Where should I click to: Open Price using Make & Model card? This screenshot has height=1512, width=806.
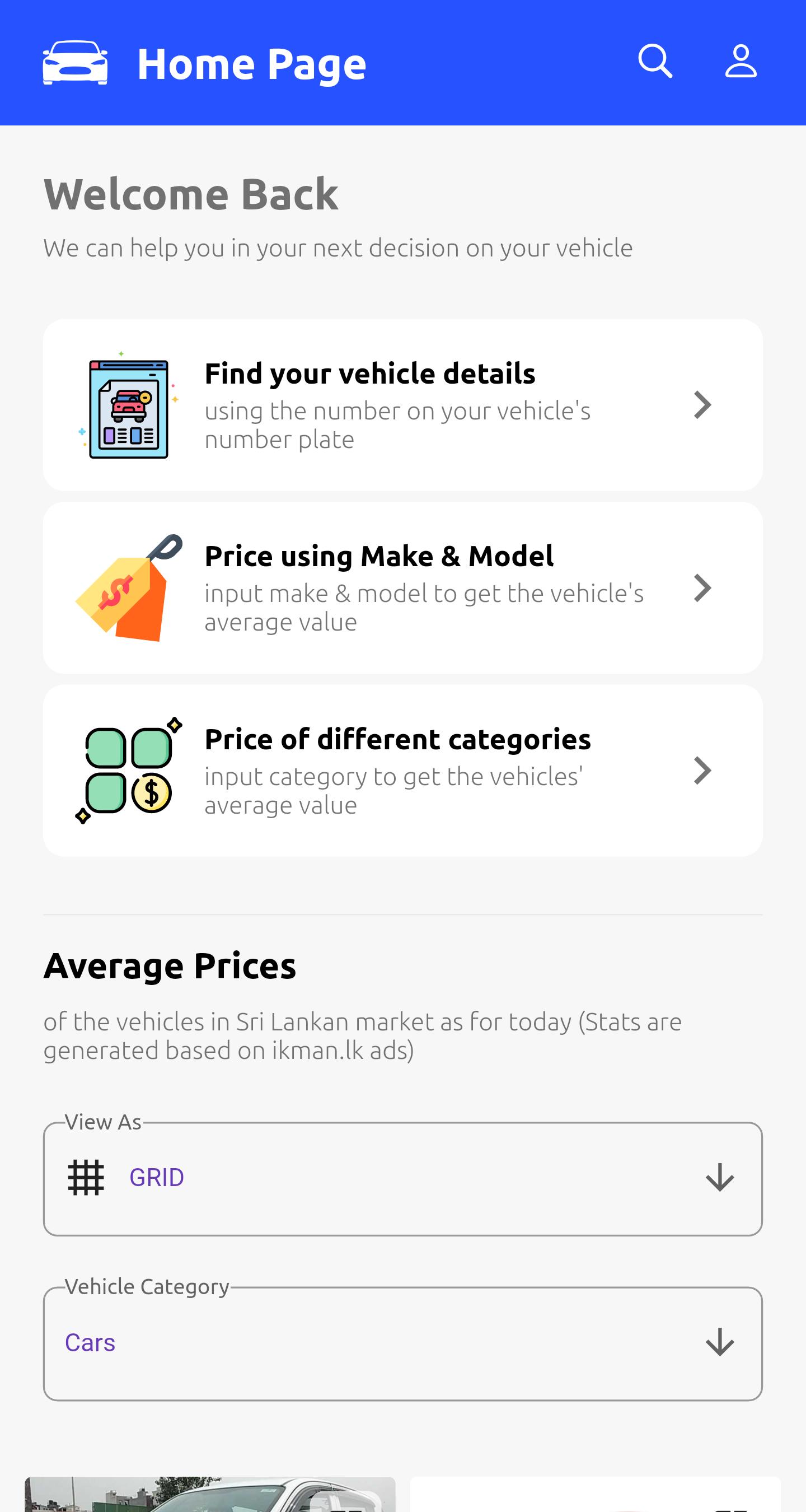coord(403,587)
